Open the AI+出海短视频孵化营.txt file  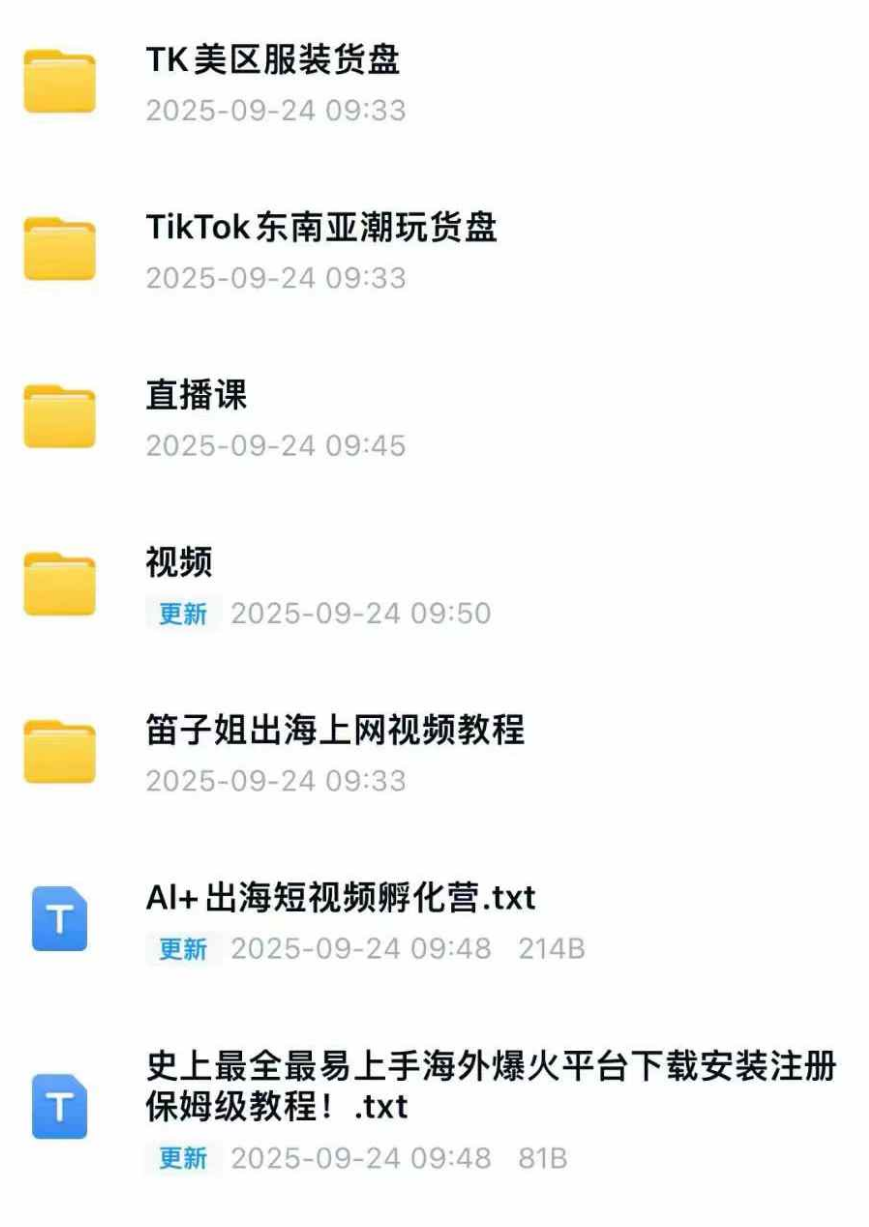point(341,899)
